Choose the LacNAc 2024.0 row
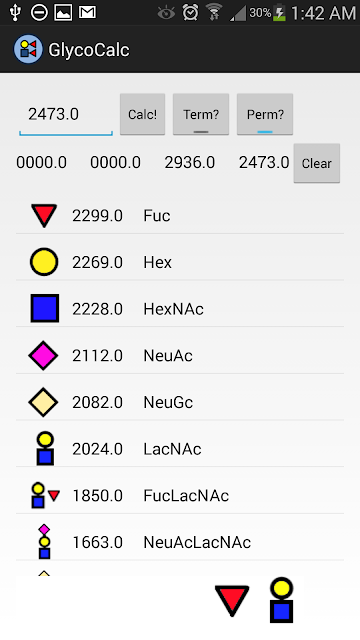The image size is (360, 640). click(x=180, y=449)
